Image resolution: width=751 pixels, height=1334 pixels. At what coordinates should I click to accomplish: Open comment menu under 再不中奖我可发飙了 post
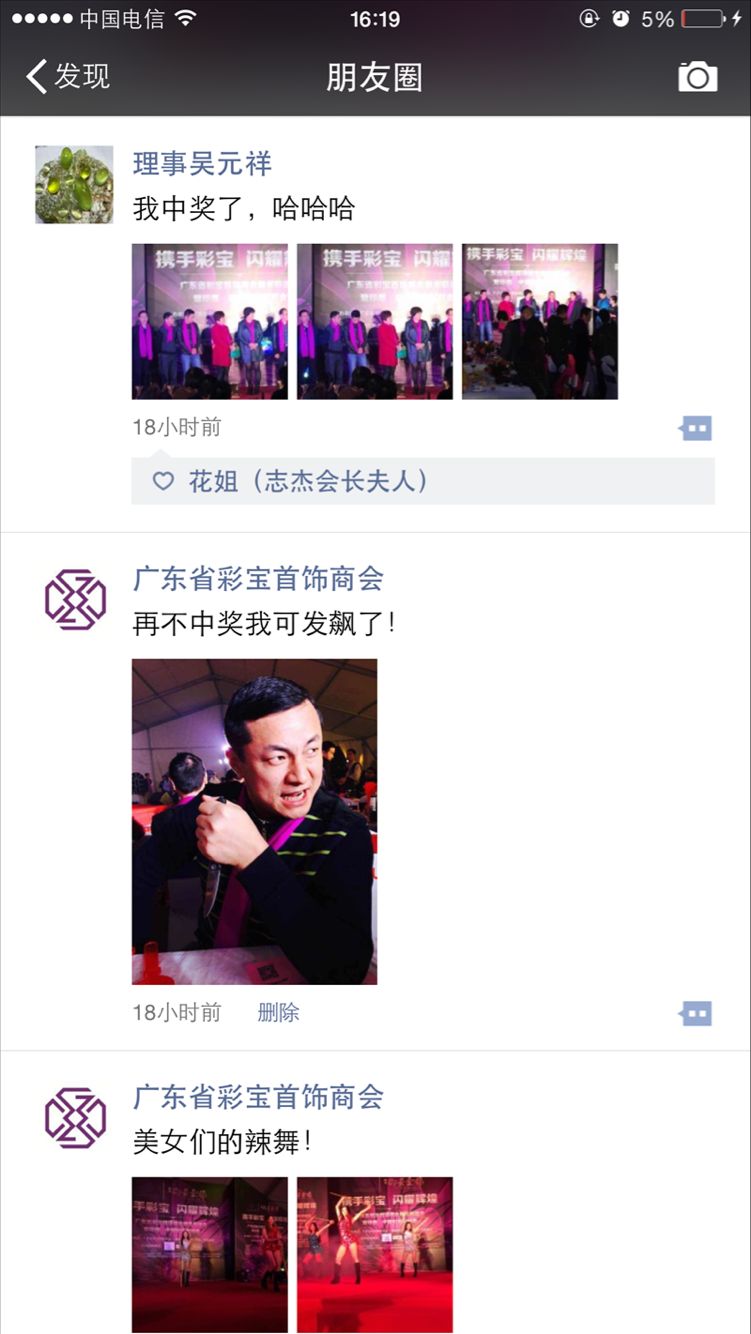(x=696, y=1013)
